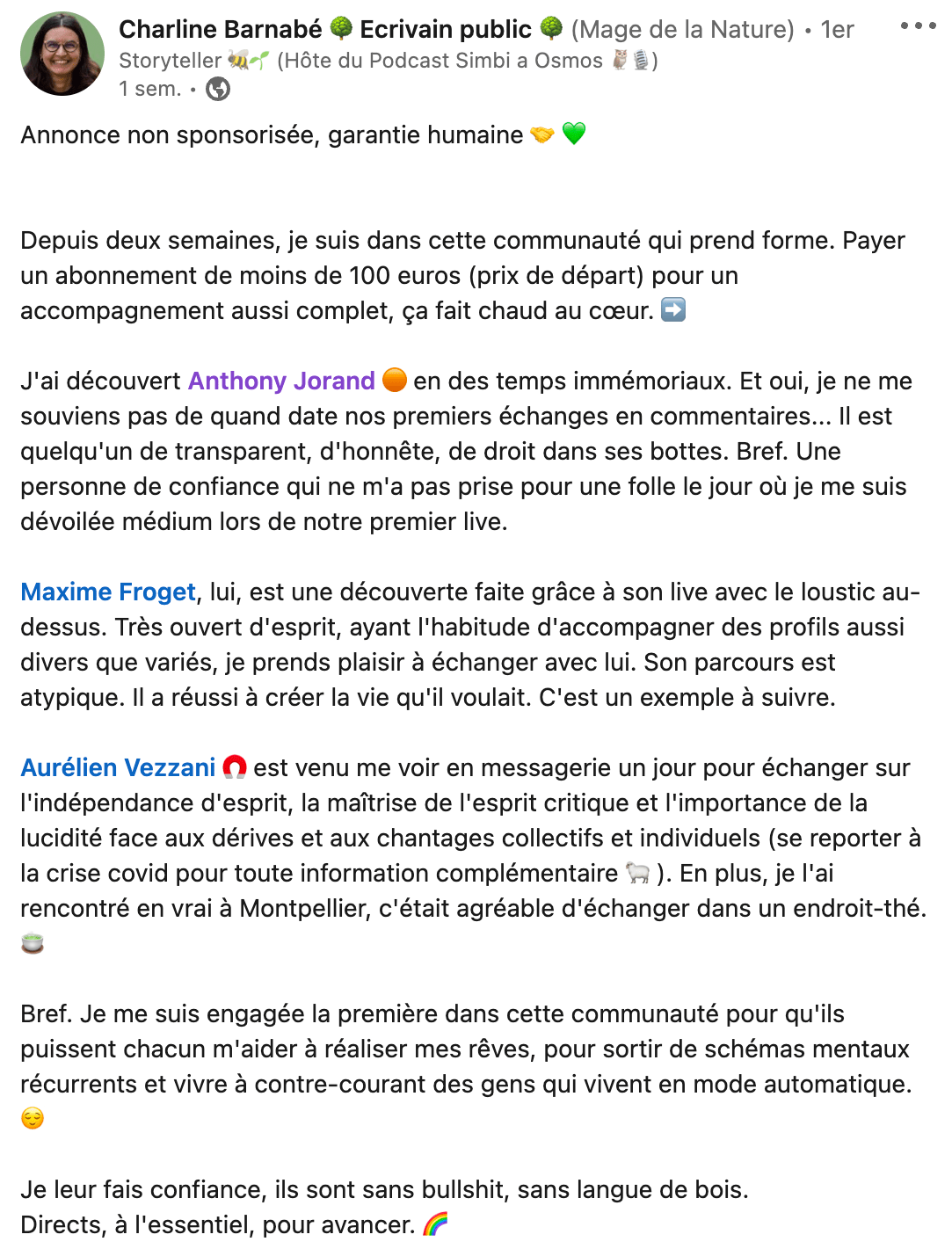Image resolution: width=952 pixels, height=1249 pixels.
Task: Open Aurélien Vezzani's mentioned profile
Action: pyautogui.click(x=118, y=767)
